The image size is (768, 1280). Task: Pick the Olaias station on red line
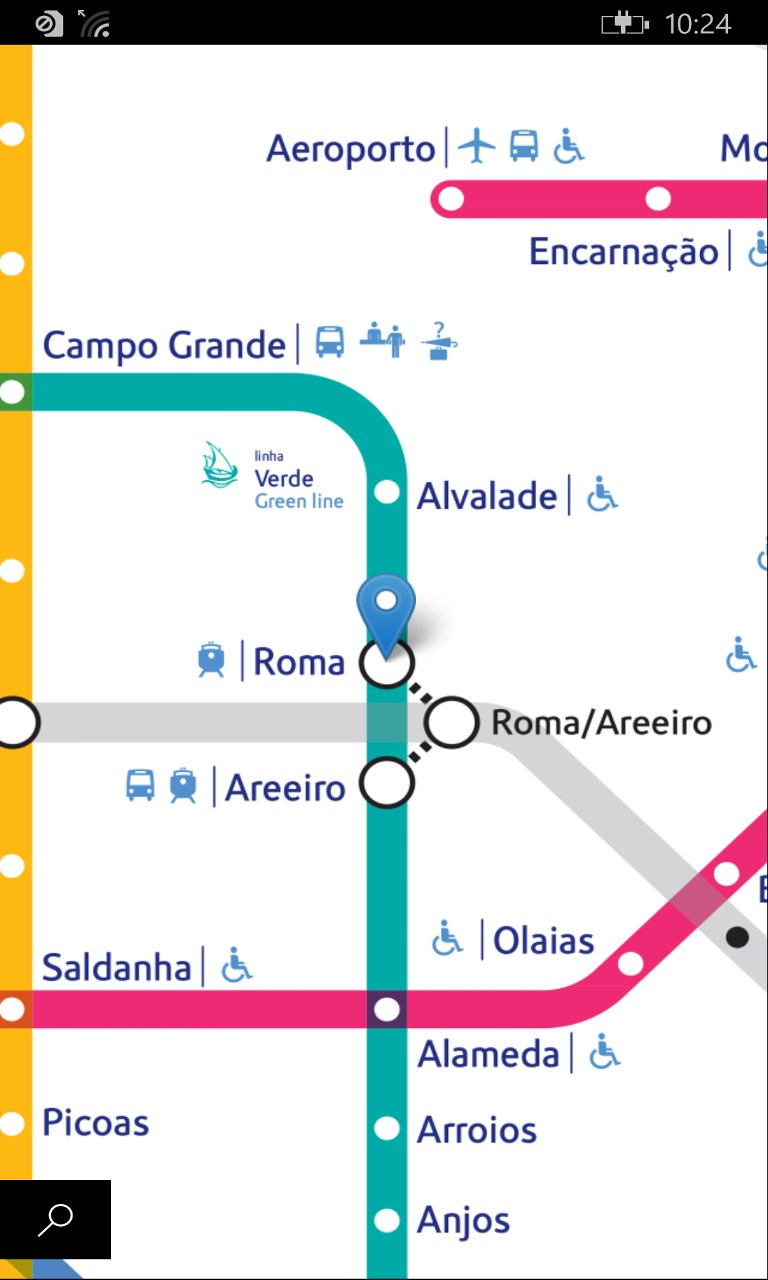(x=630, y=963)
